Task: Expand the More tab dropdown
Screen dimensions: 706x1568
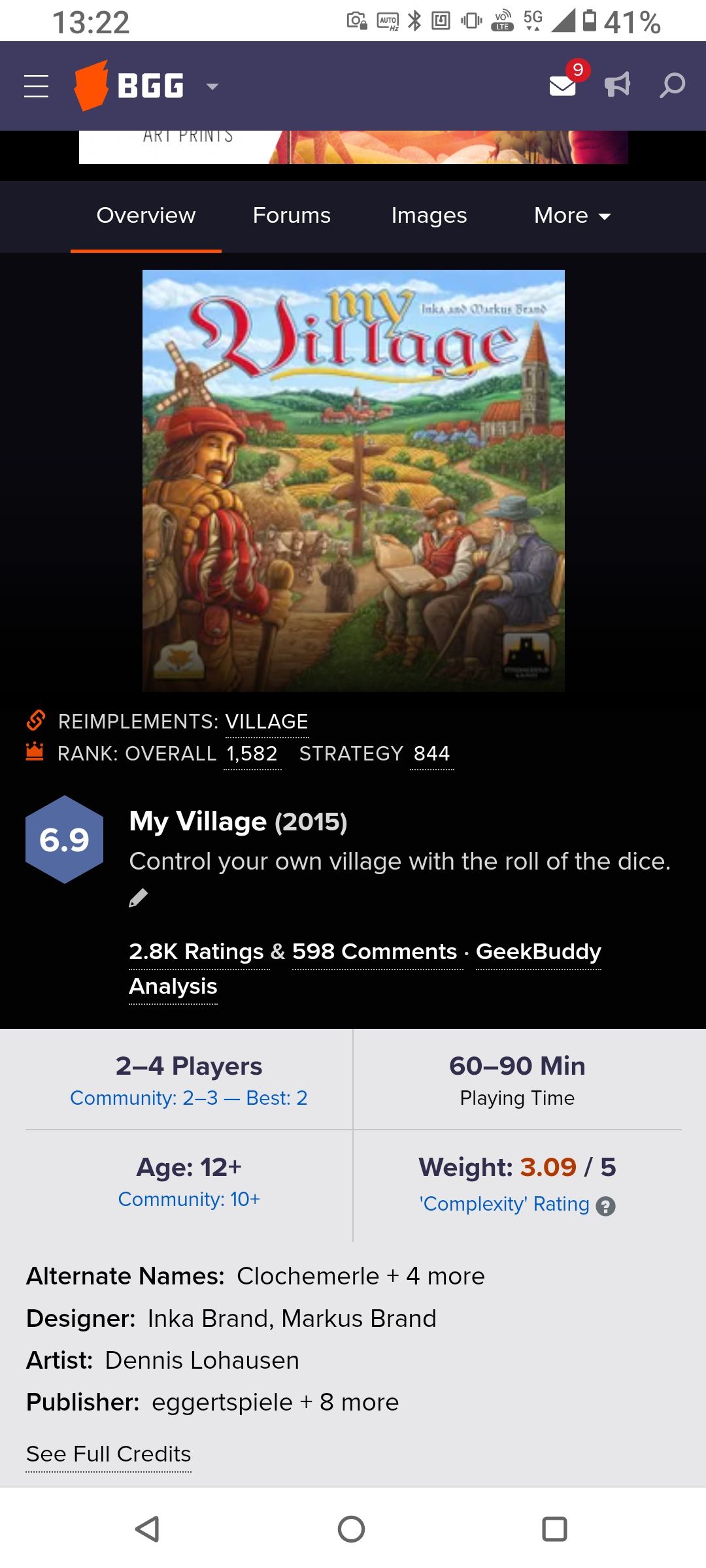Action: 572,216
